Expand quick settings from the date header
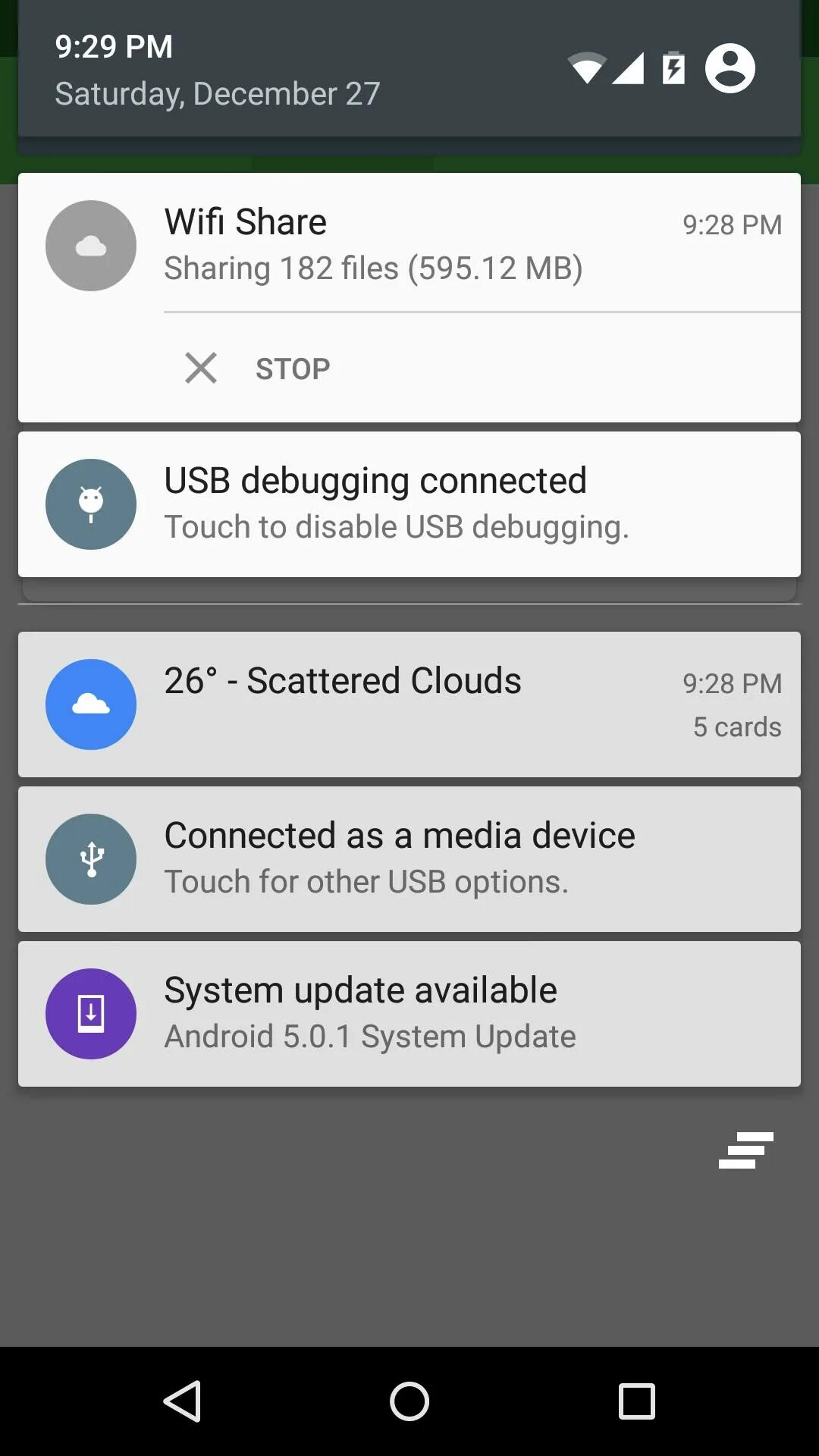The height and width of the screenshot is (1456, 819). 409,68
